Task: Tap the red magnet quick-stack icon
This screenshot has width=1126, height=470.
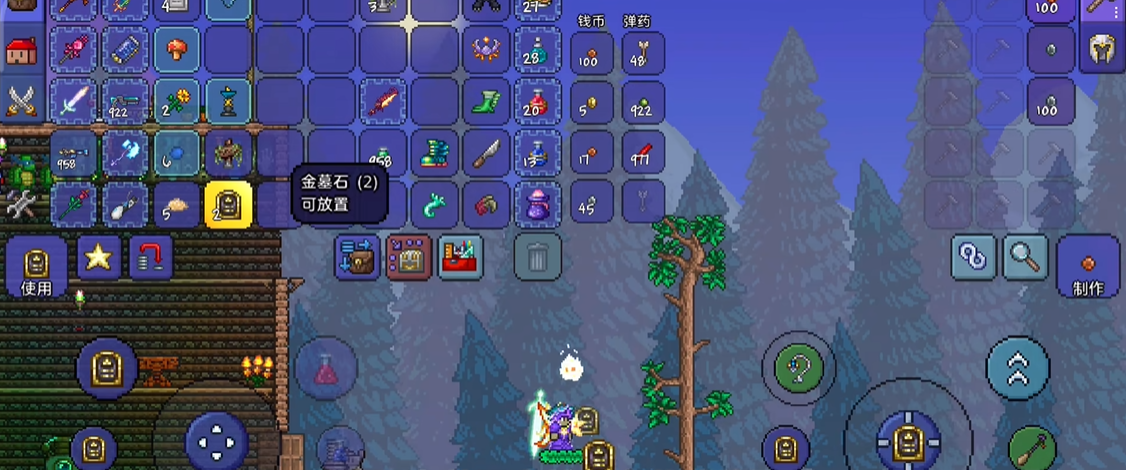Action: (x=150, y=258)
